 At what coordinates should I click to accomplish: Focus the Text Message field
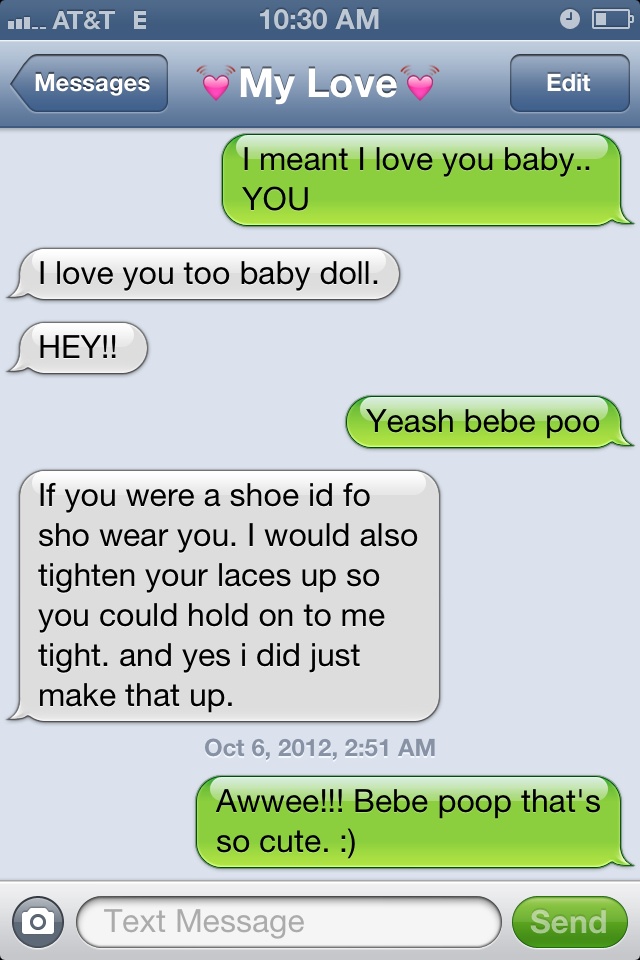tap(288, 921)
